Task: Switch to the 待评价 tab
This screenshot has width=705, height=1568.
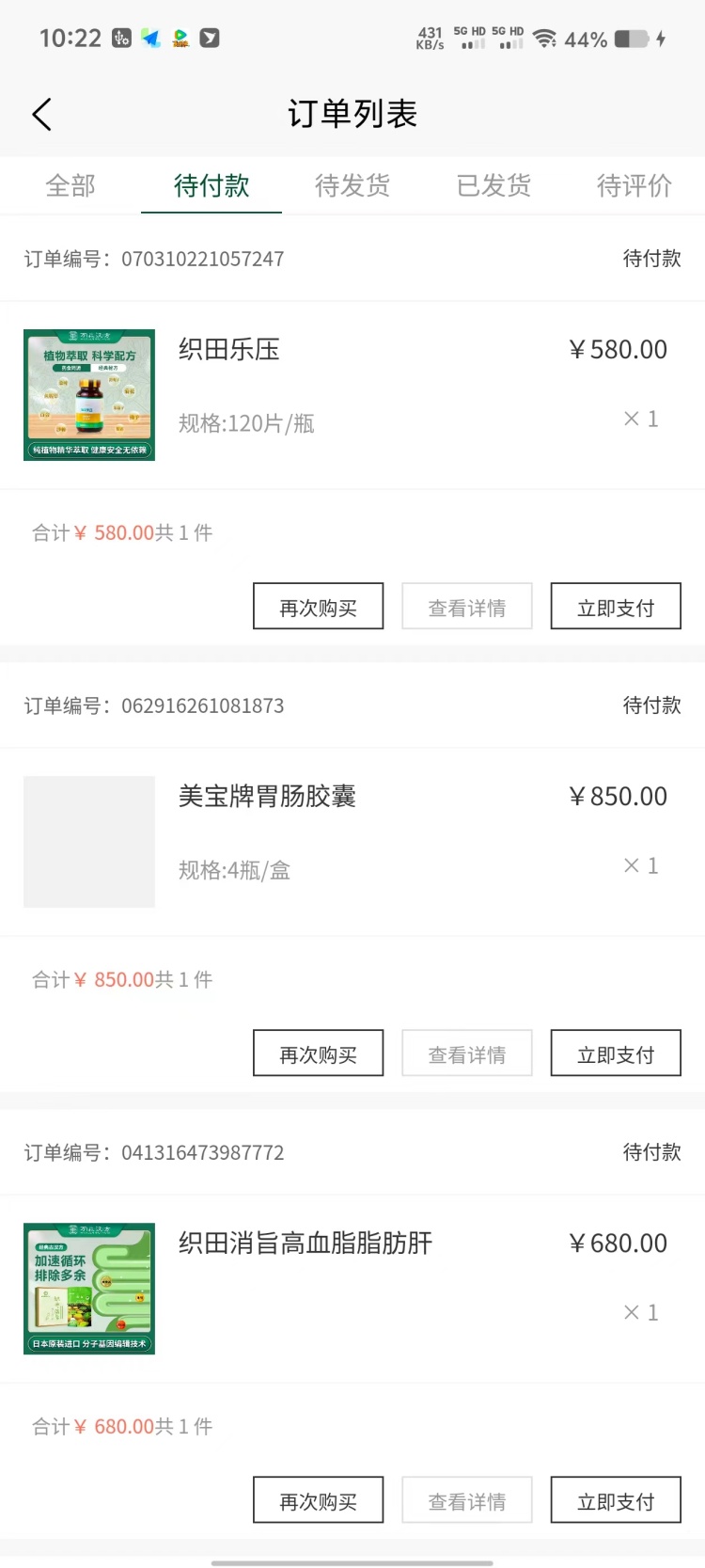Action: click(634, 185)
